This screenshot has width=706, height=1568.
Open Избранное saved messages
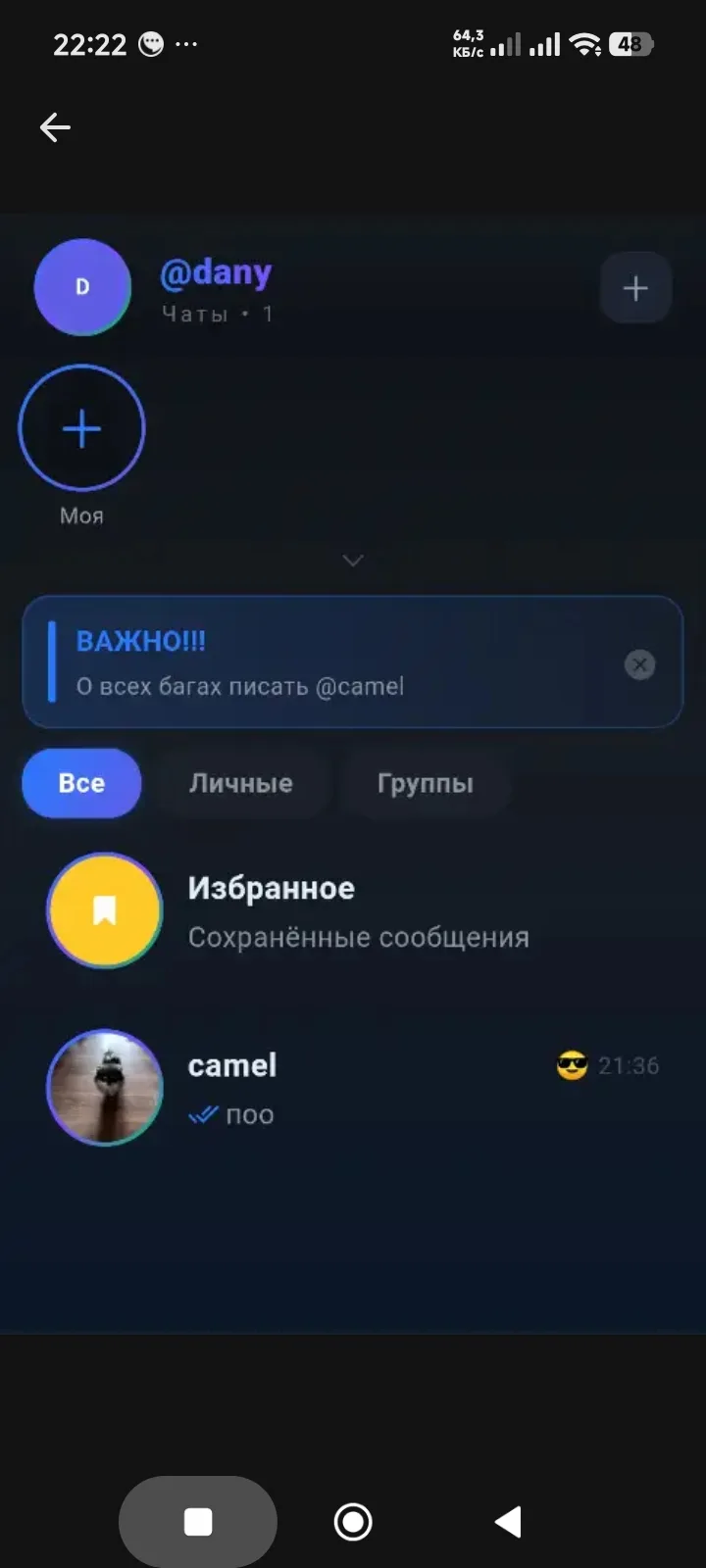[353, 911]
